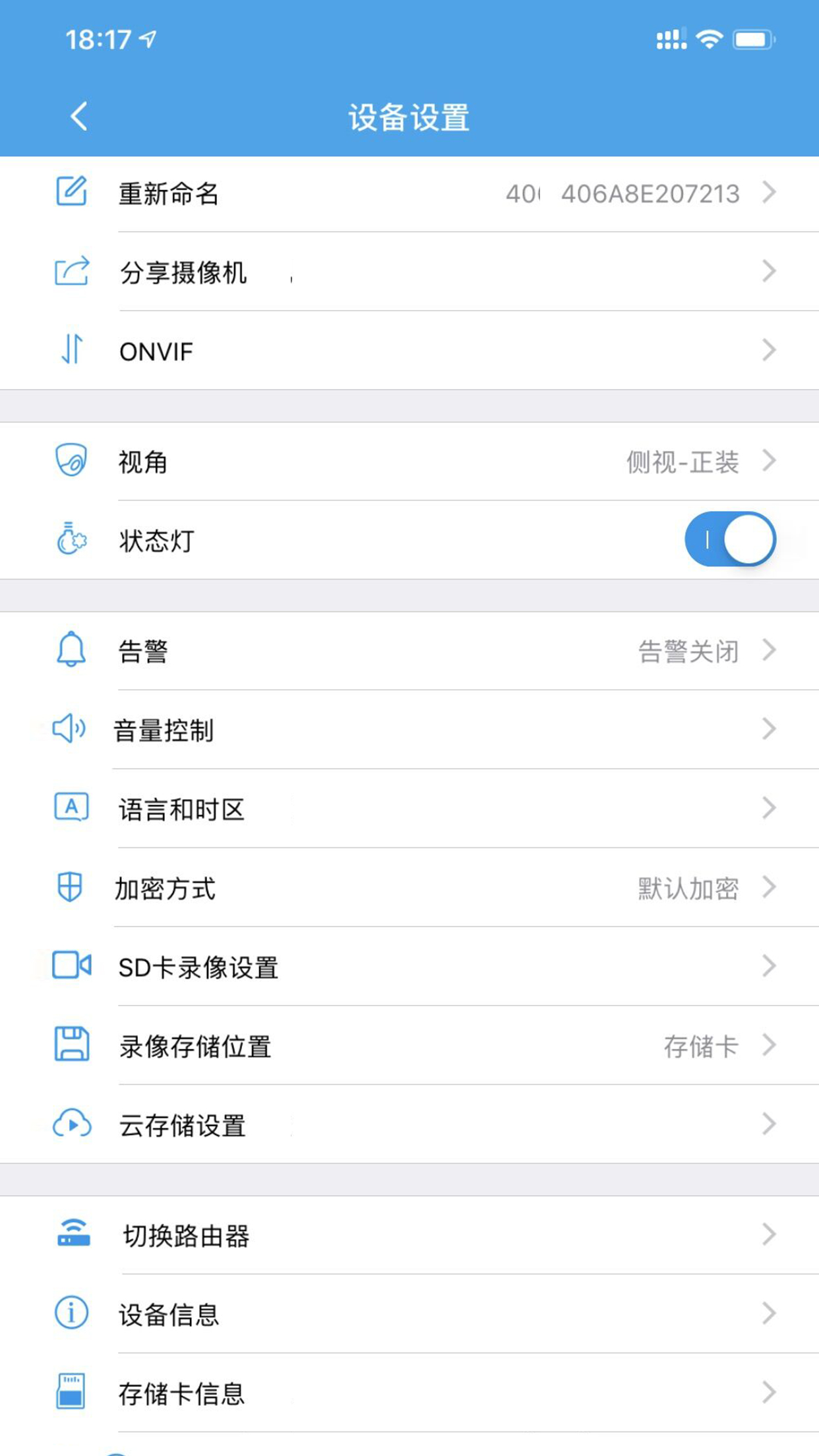Open 告警 alarm settings
819x1456 pixels.
(x=409, y=651)
